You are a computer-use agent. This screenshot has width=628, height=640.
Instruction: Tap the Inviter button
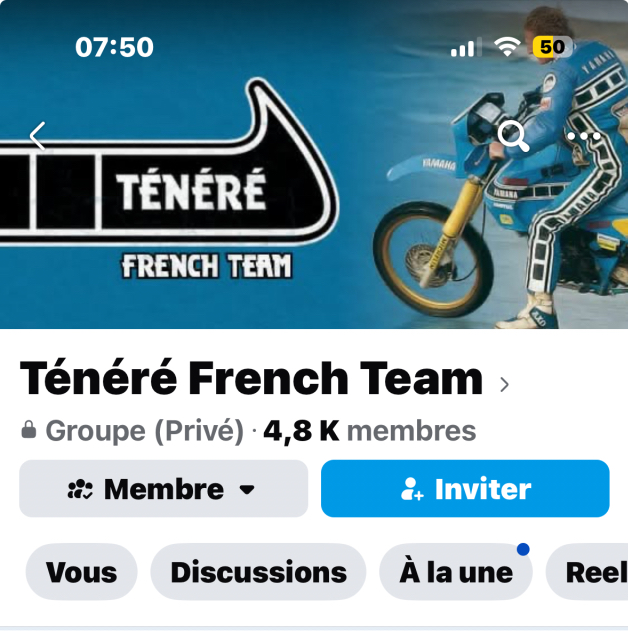(465, 489)
